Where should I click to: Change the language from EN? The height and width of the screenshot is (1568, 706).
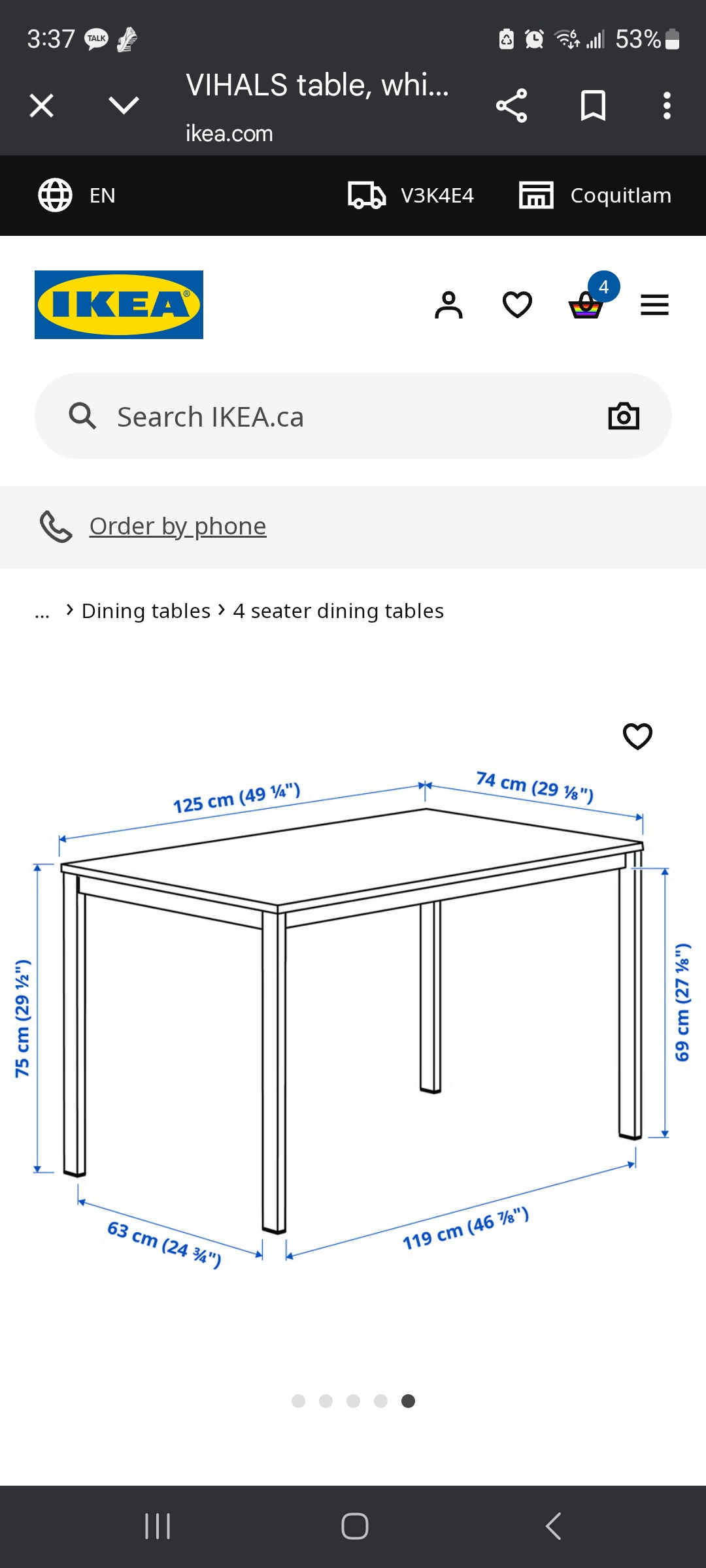77,195
